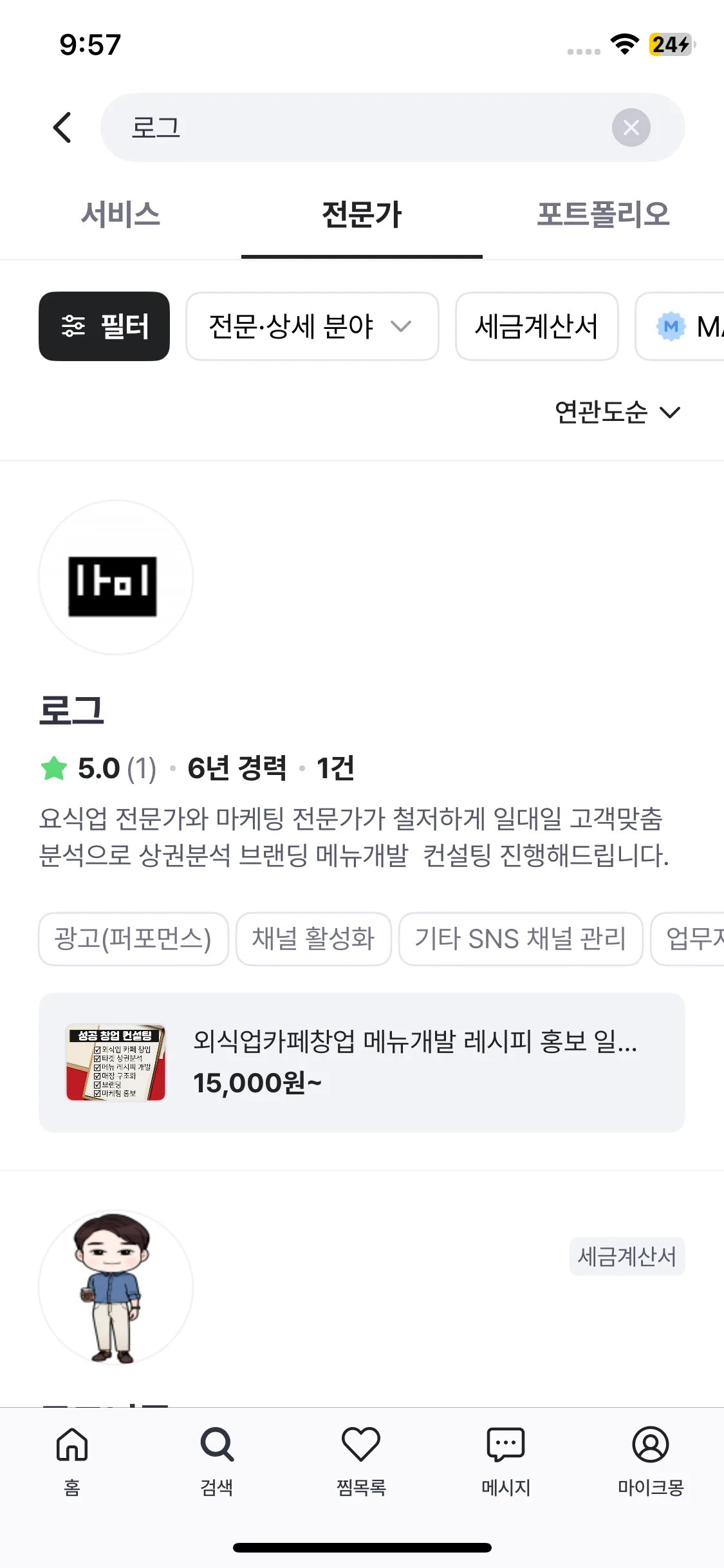Open the expert profile 로그
Screen dimensions: 724x1568
click(x=71, y=711)
